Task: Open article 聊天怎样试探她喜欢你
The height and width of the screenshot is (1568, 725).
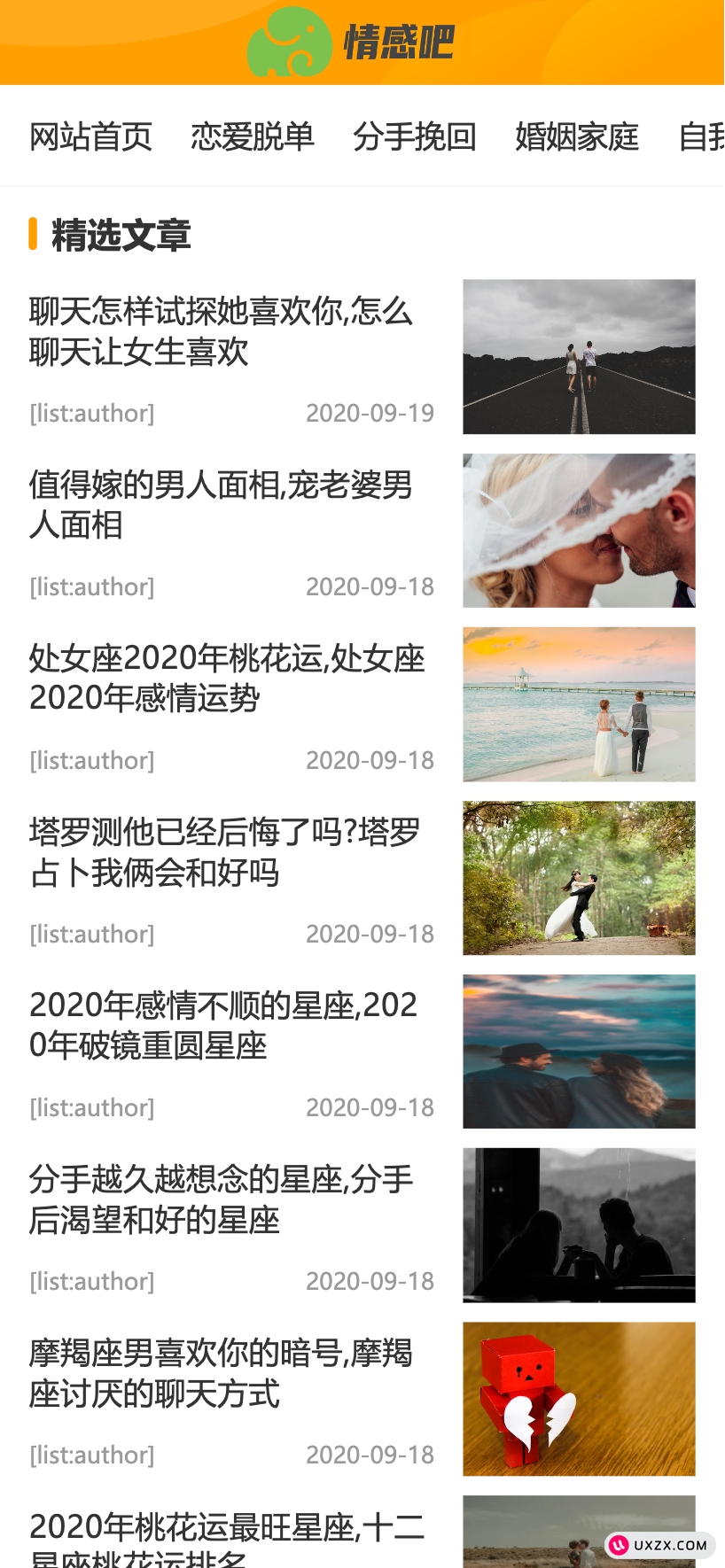Action: pyautogui.click(x=222, y=331)
